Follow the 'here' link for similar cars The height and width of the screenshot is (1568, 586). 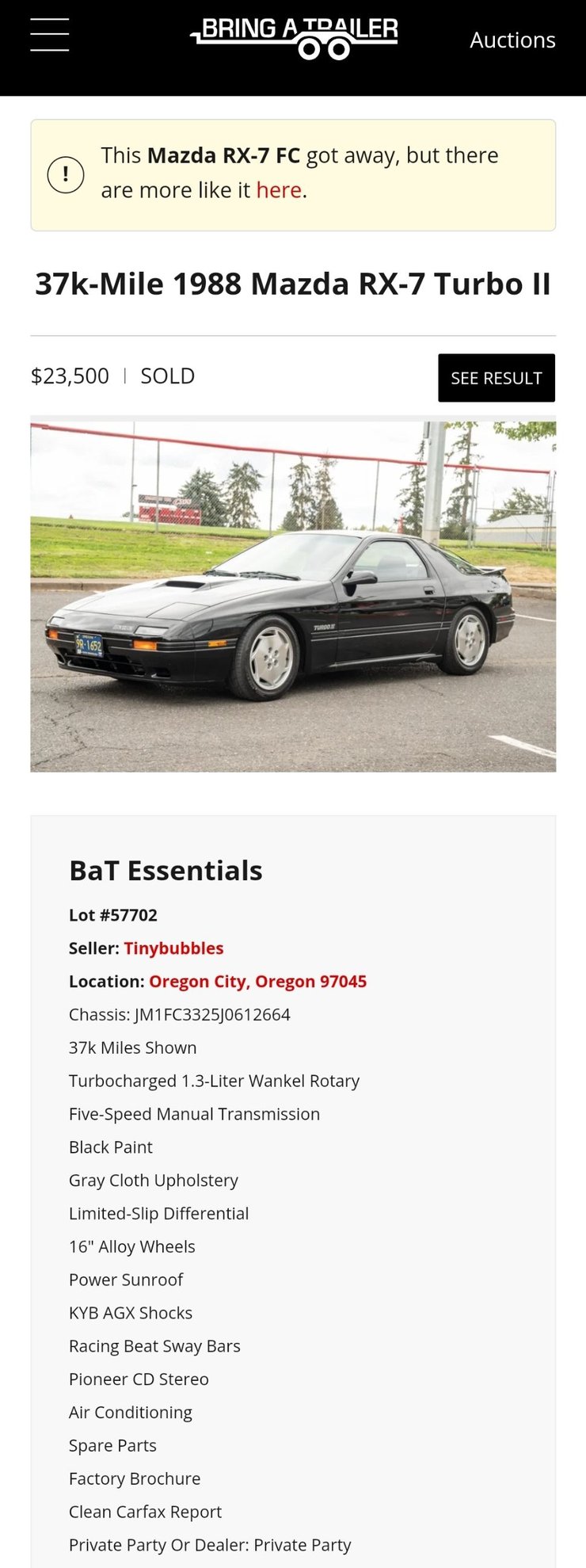point(279,190)
